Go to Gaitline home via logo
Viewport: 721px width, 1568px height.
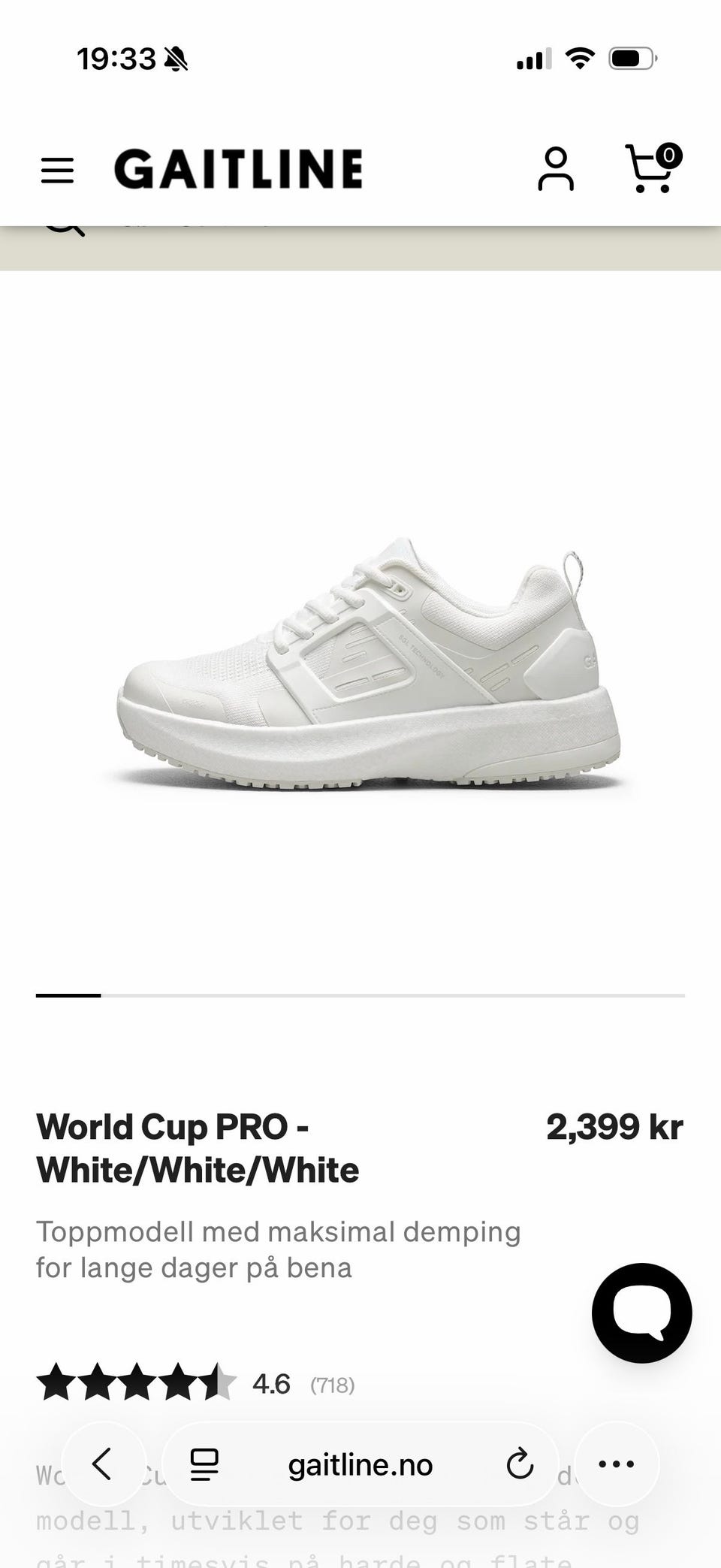click(x=238, y=168)
